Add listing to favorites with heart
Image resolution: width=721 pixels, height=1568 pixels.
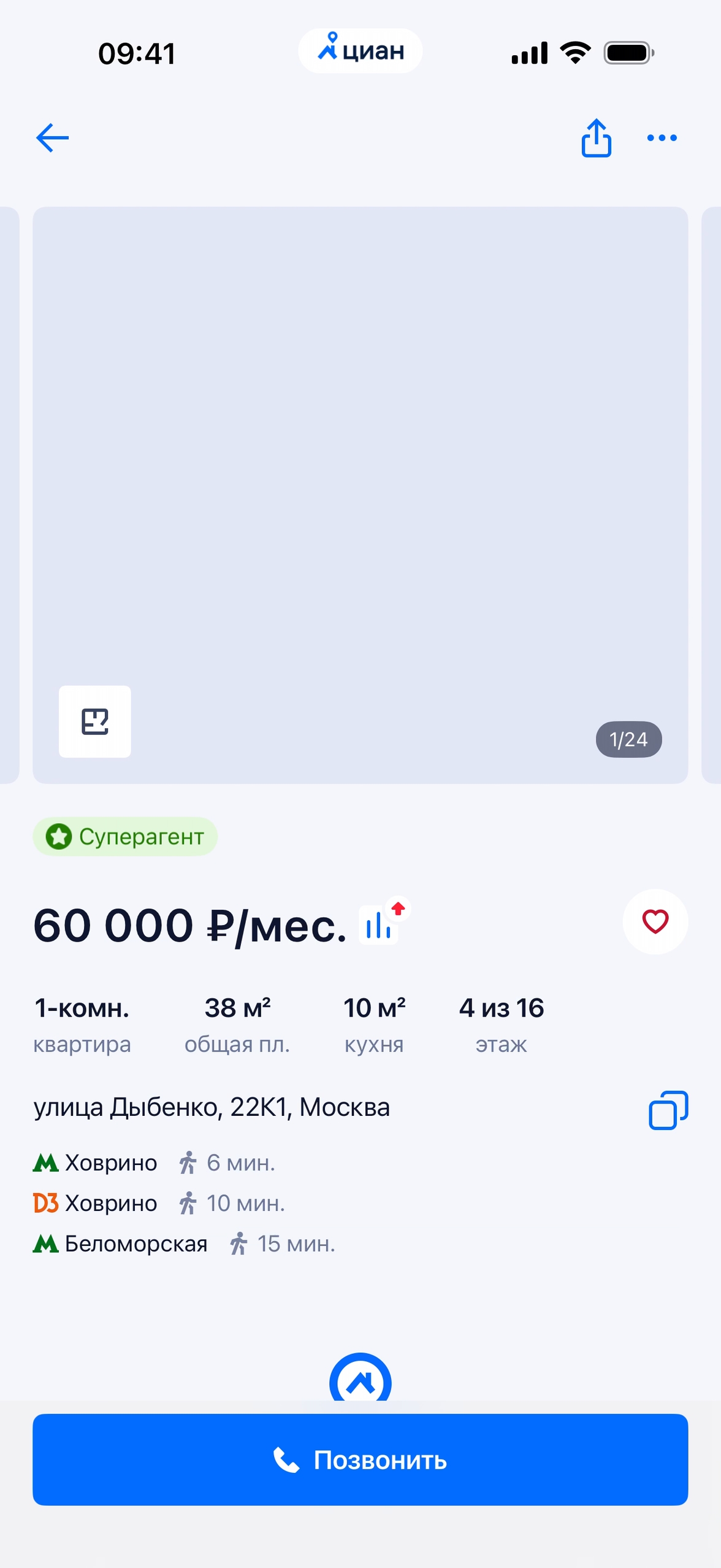pos(655,921)
